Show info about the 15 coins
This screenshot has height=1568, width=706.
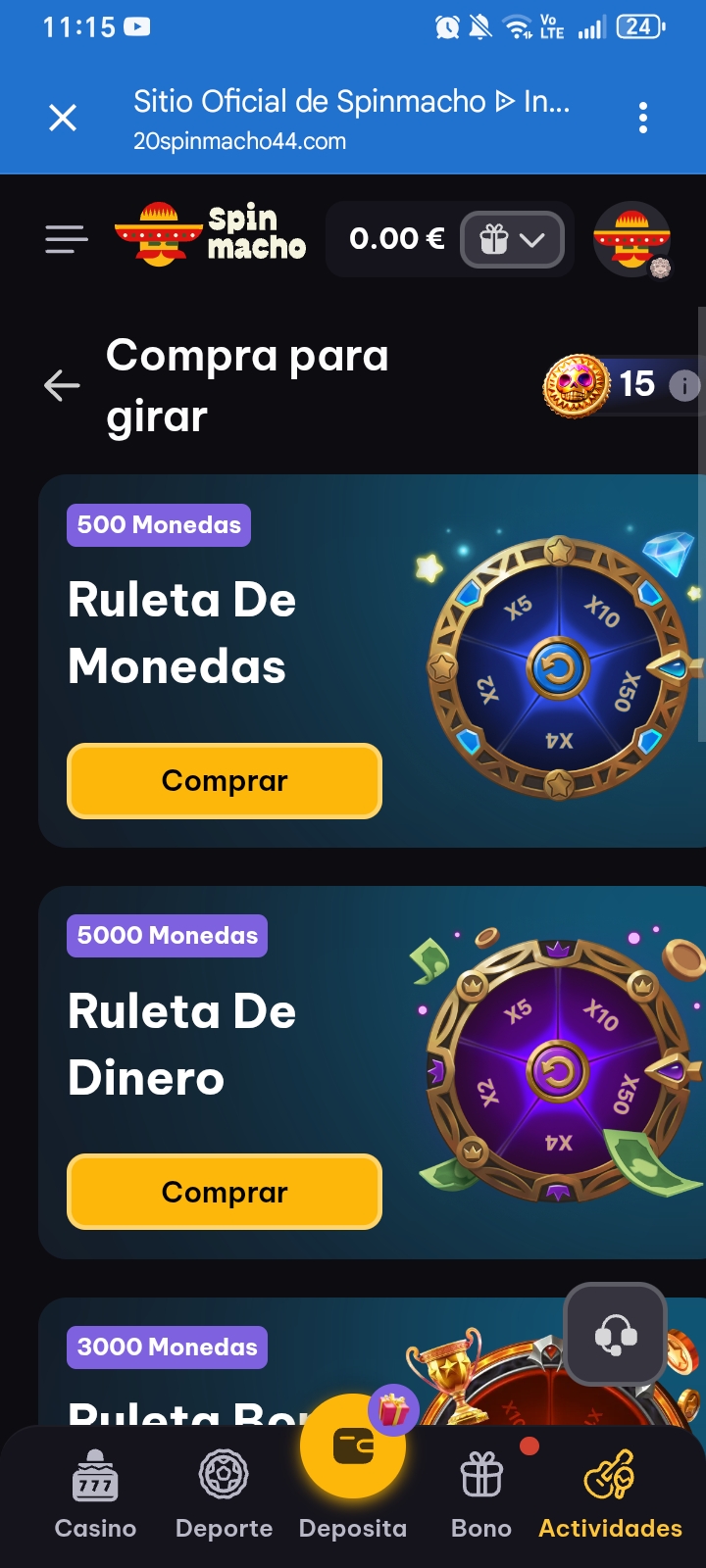tap(683, 386)
